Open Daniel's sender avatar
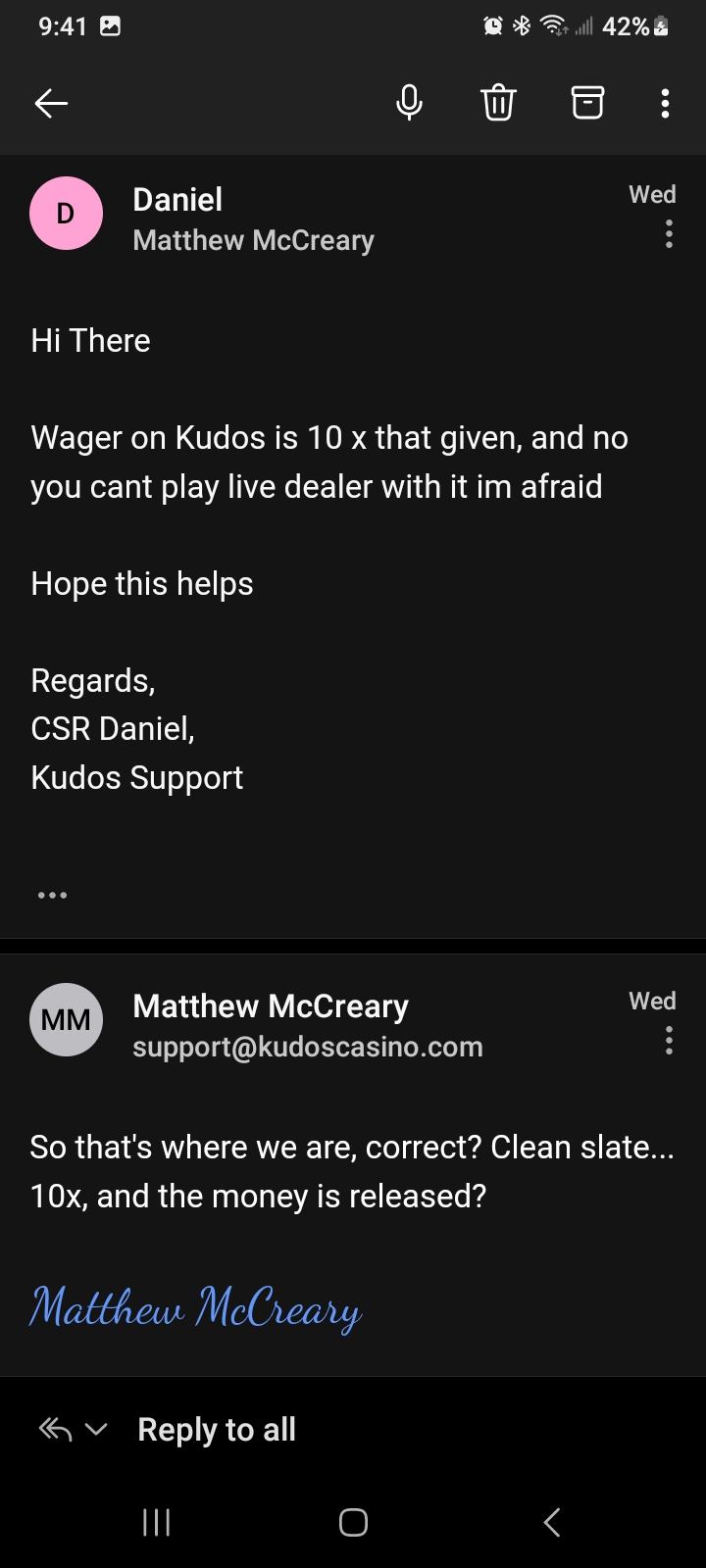706x1568 pixels. 66,214
